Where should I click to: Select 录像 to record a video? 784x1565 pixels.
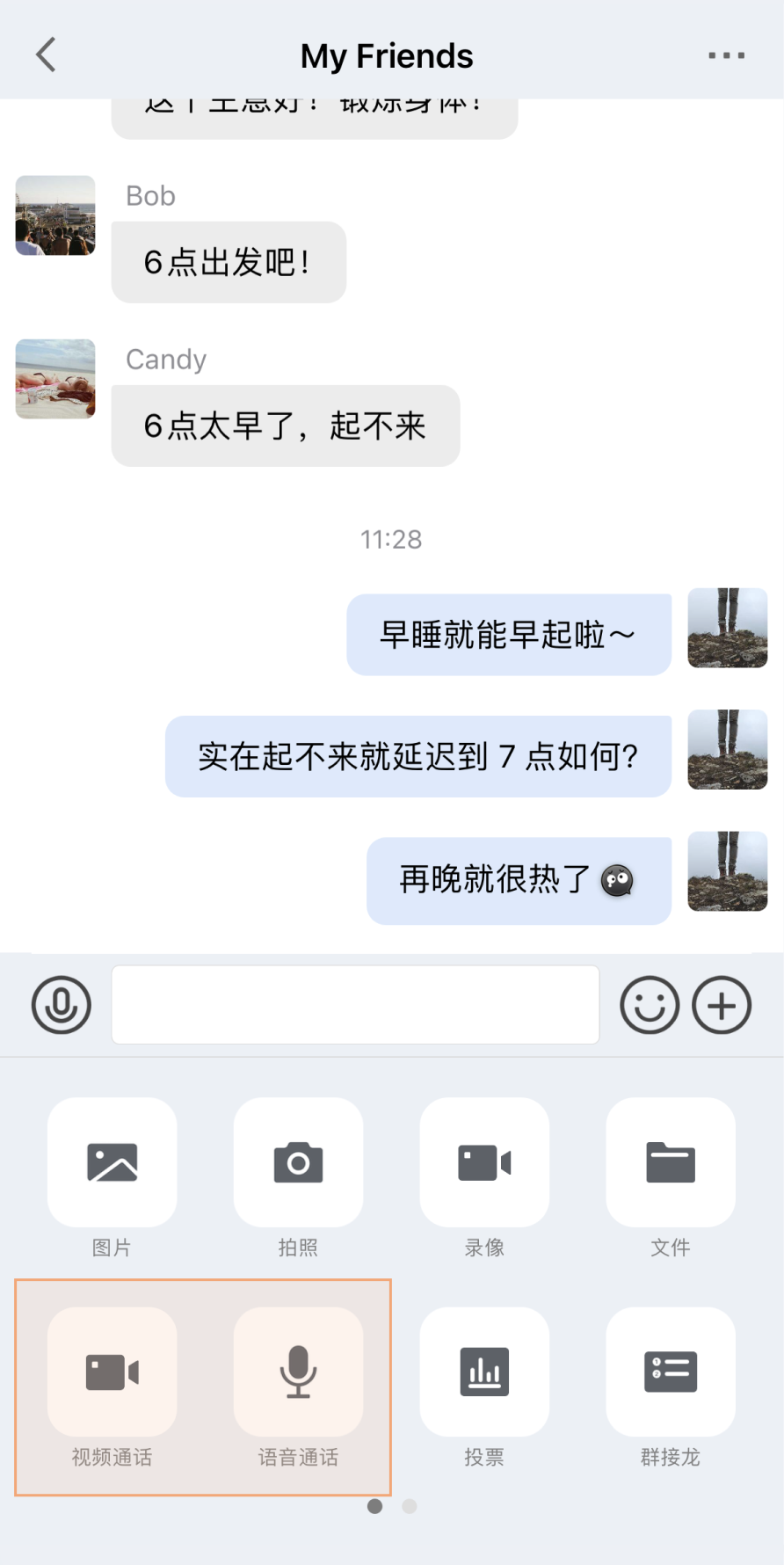[484, 1162]
